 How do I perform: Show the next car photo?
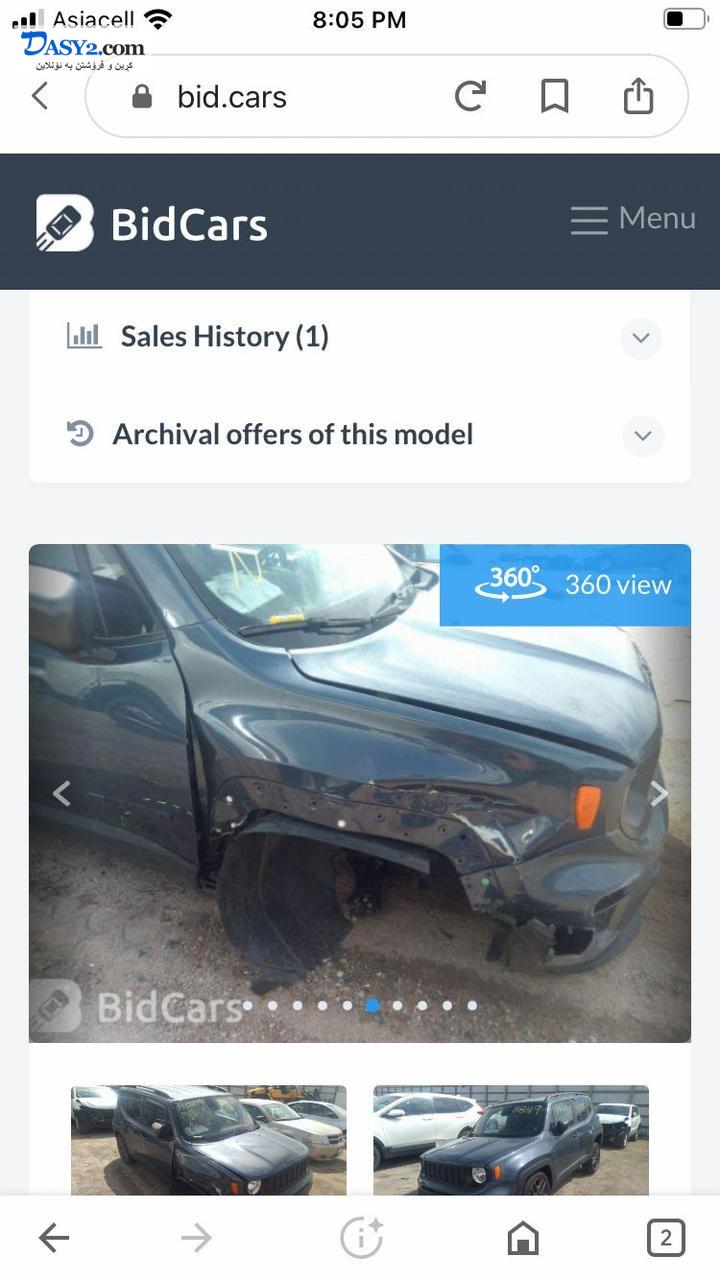[659, 794]
